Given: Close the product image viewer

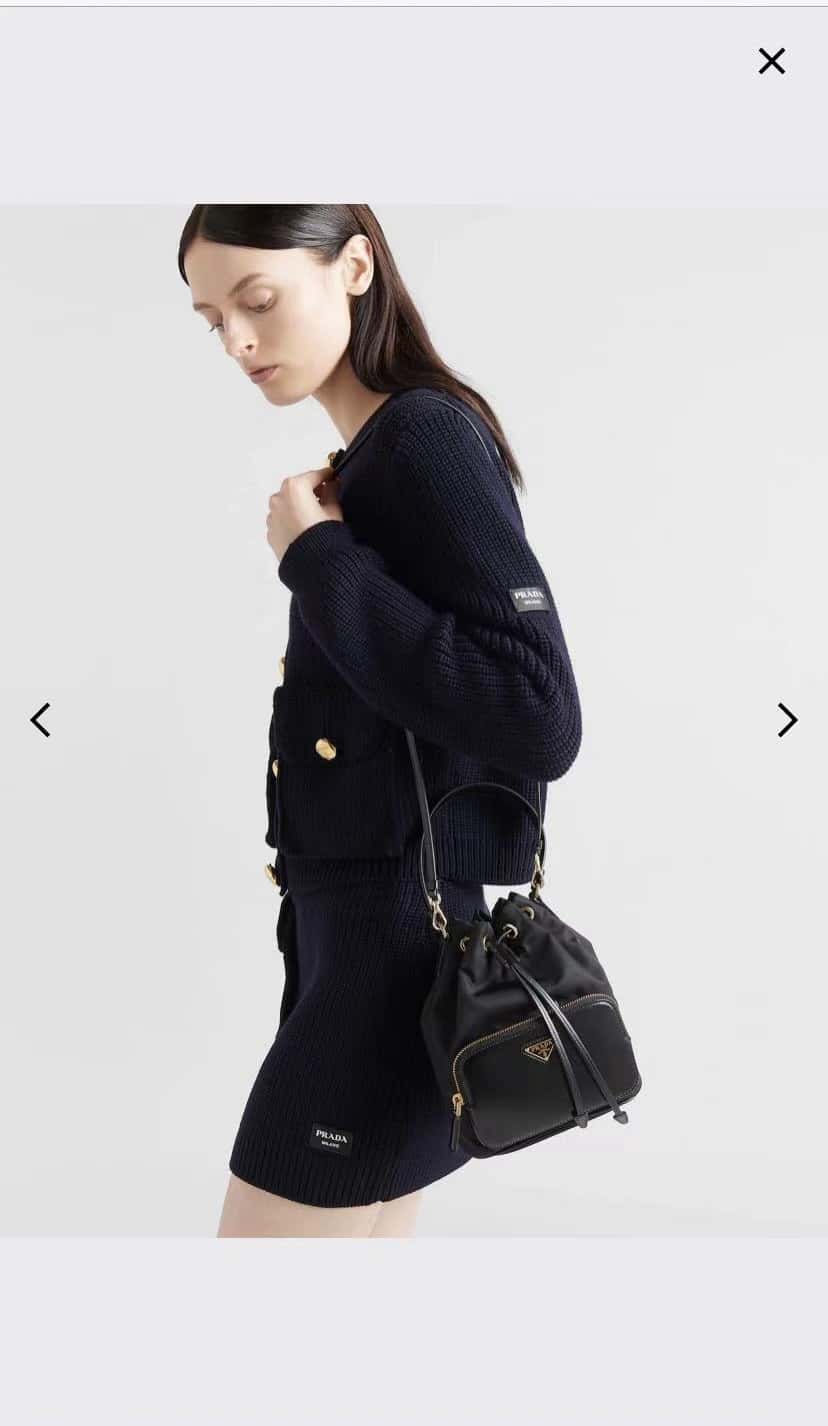Looking at the screenshot, I should pyautogui.click(x=771, y=61).
